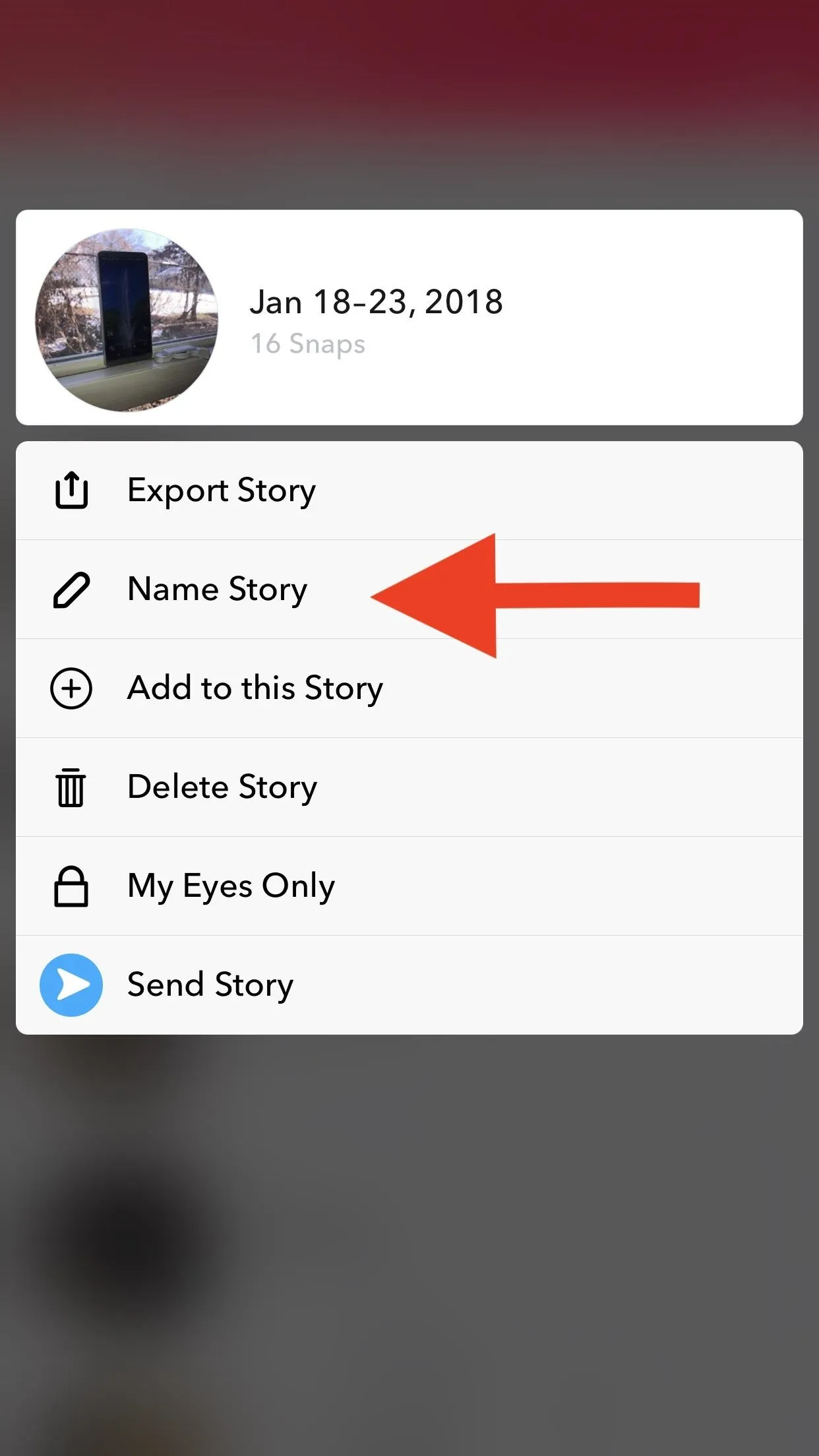The height and width of the screenshot is (1456, 819).
Task: Send Story to friends
Action: 409,985
